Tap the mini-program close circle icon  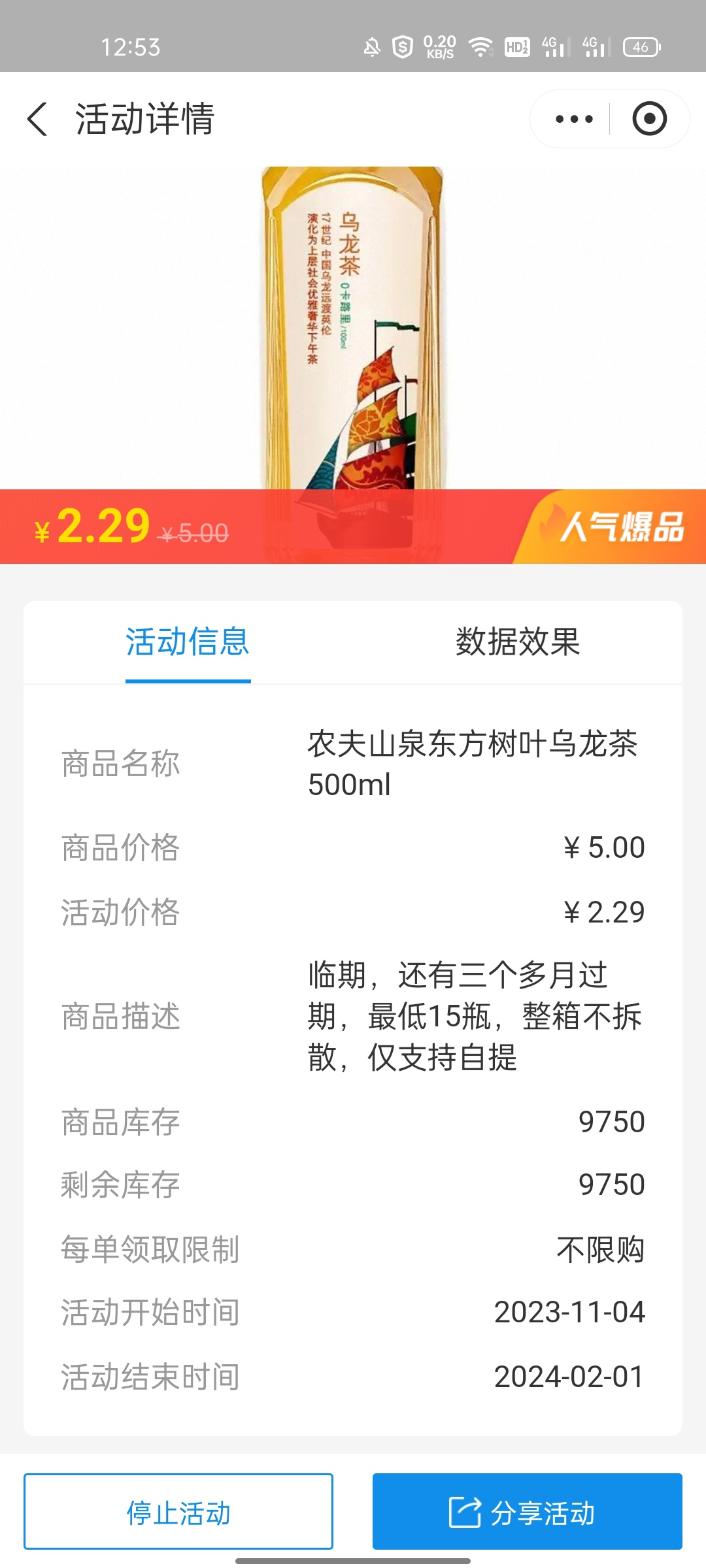pos(649,119)
